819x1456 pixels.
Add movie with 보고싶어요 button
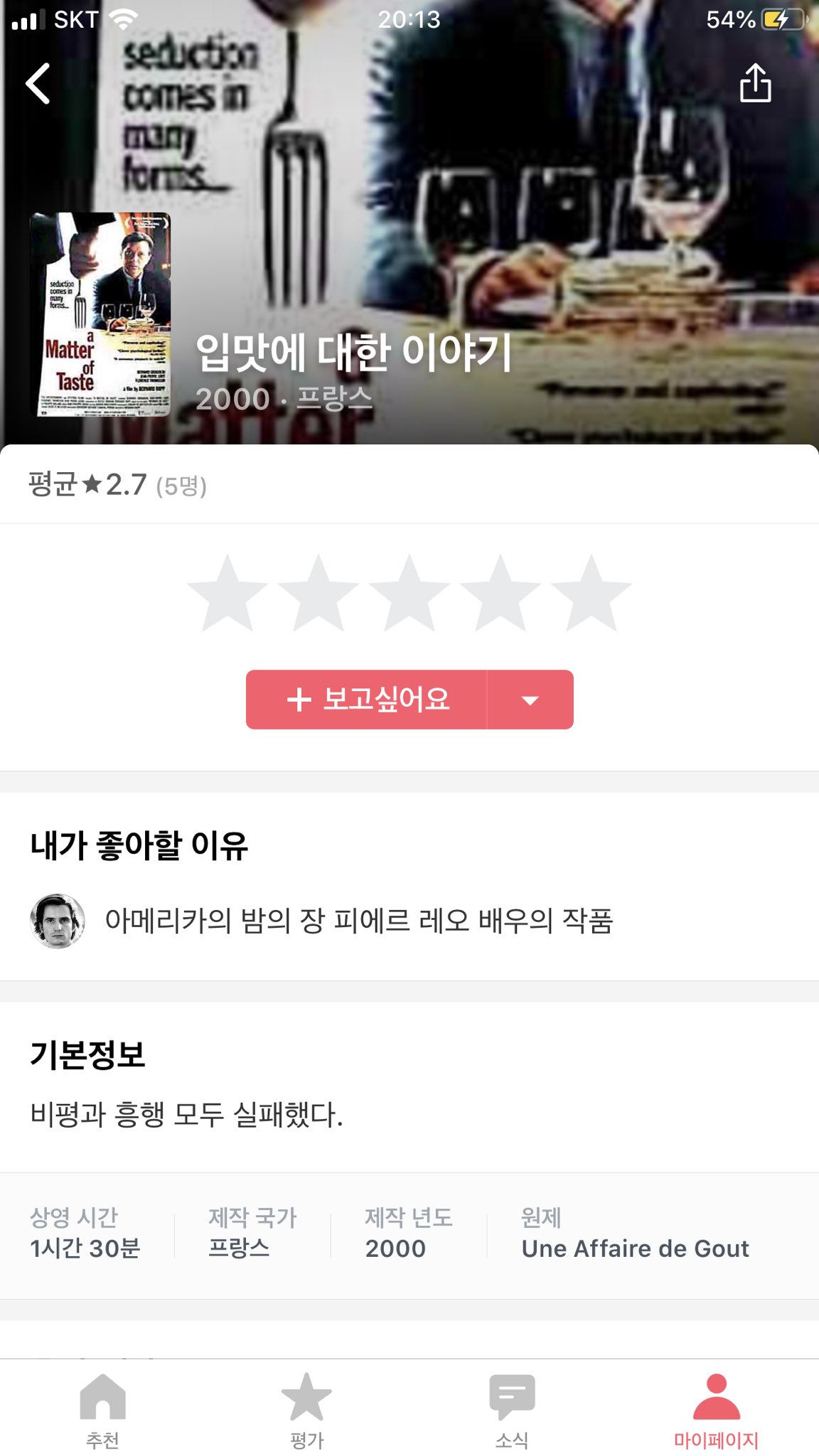click(x=367, y=700)
